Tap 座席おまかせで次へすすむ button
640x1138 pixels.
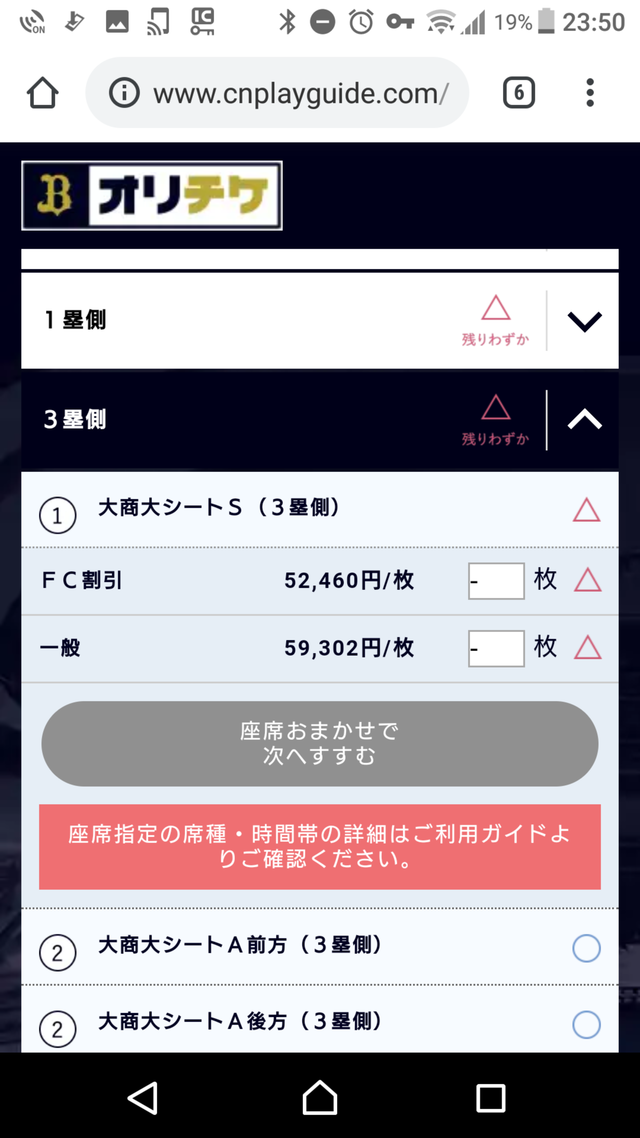[320, 744]
